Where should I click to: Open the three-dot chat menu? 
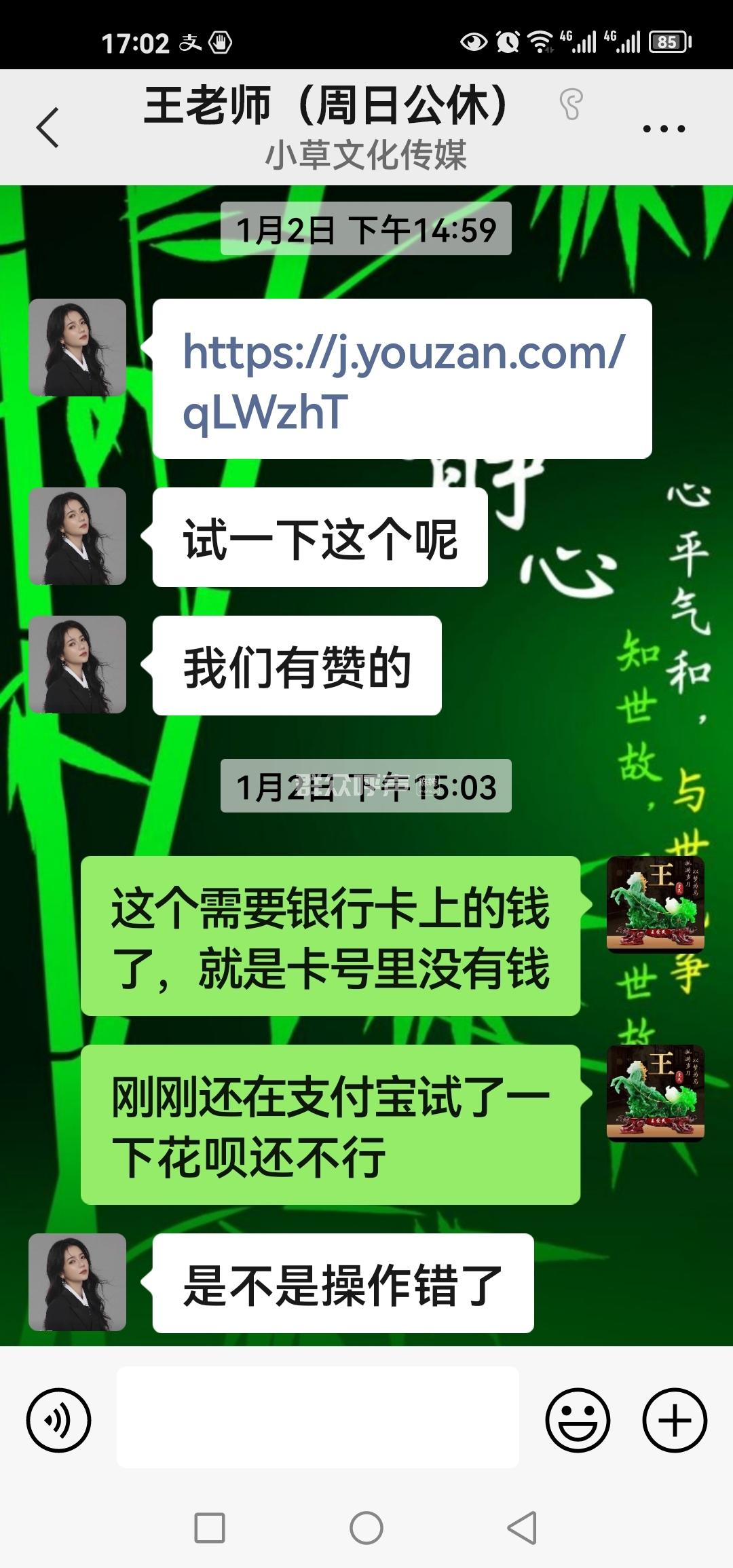point(663,128)
